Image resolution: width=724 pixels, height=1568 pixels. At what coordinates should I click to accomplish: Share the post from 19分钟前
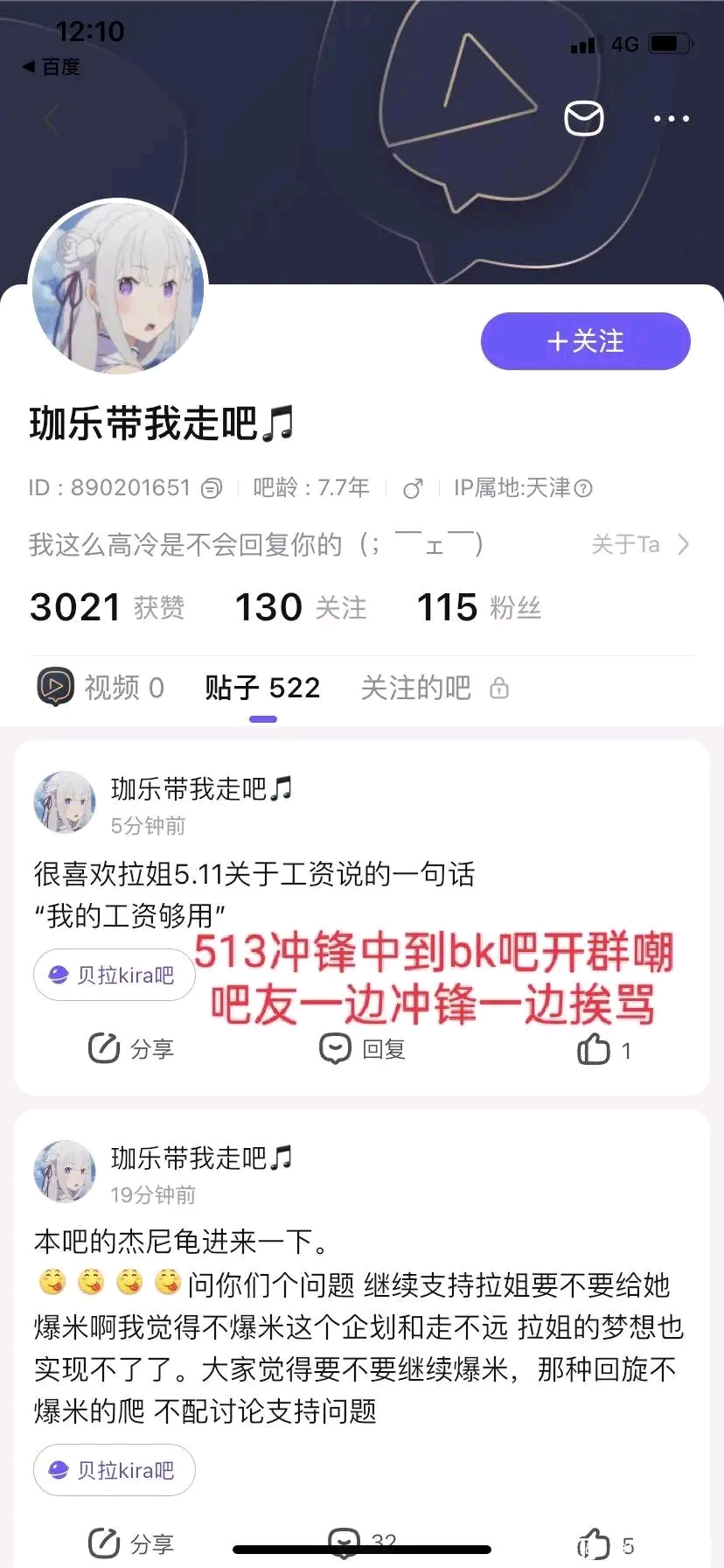coord(131,1543)
